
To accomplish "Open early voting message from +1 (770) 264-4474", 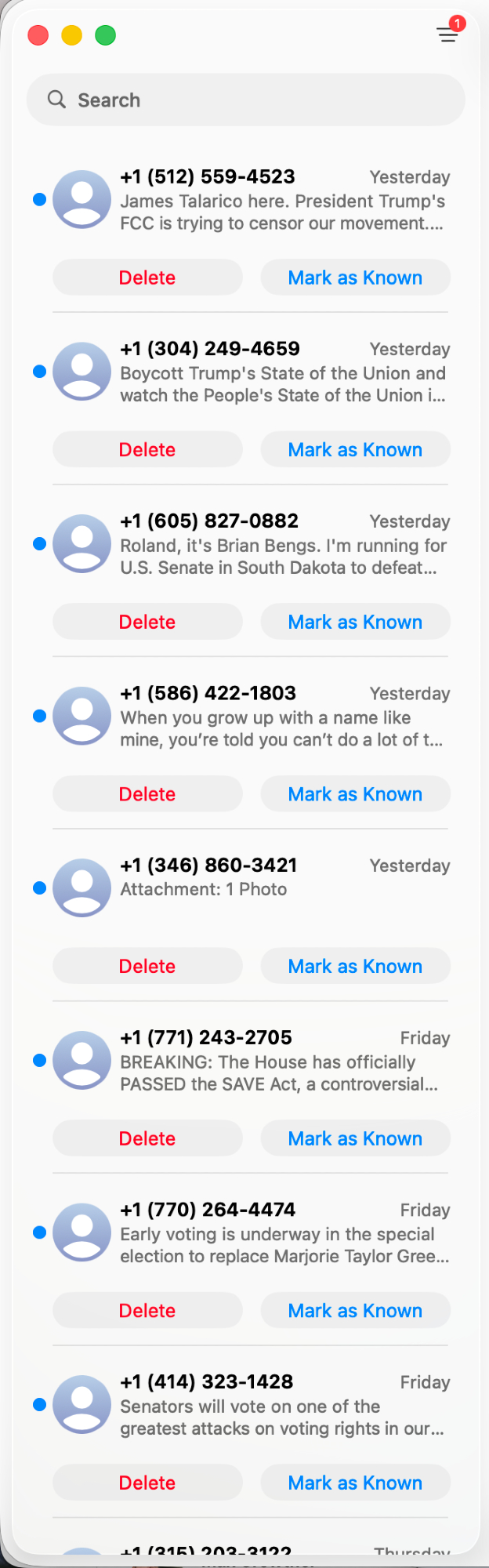I will tap(282, 1234).
